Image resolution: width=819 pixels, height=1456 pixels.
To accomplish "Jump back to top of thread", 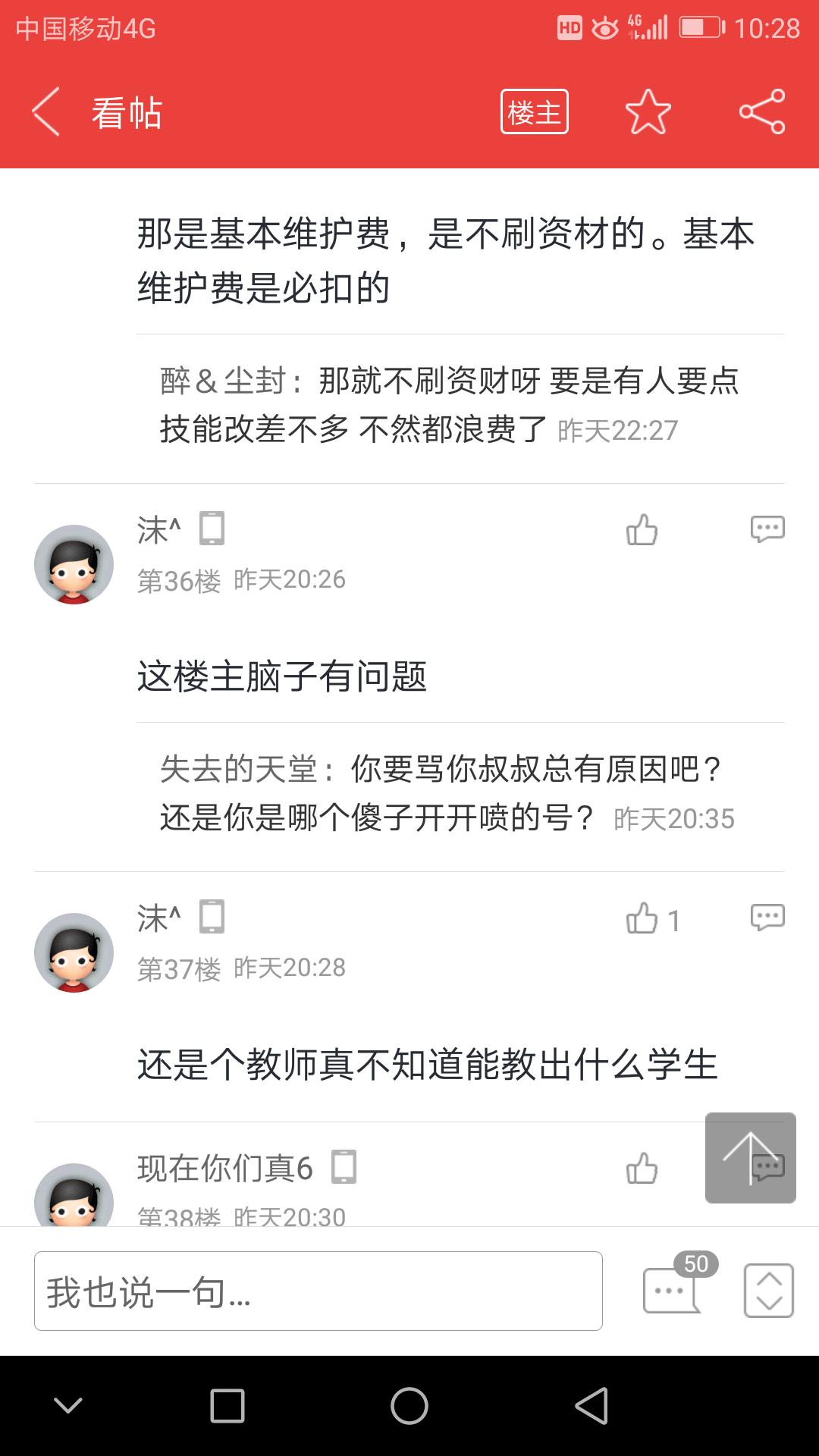I will (x=749, y=1157).
